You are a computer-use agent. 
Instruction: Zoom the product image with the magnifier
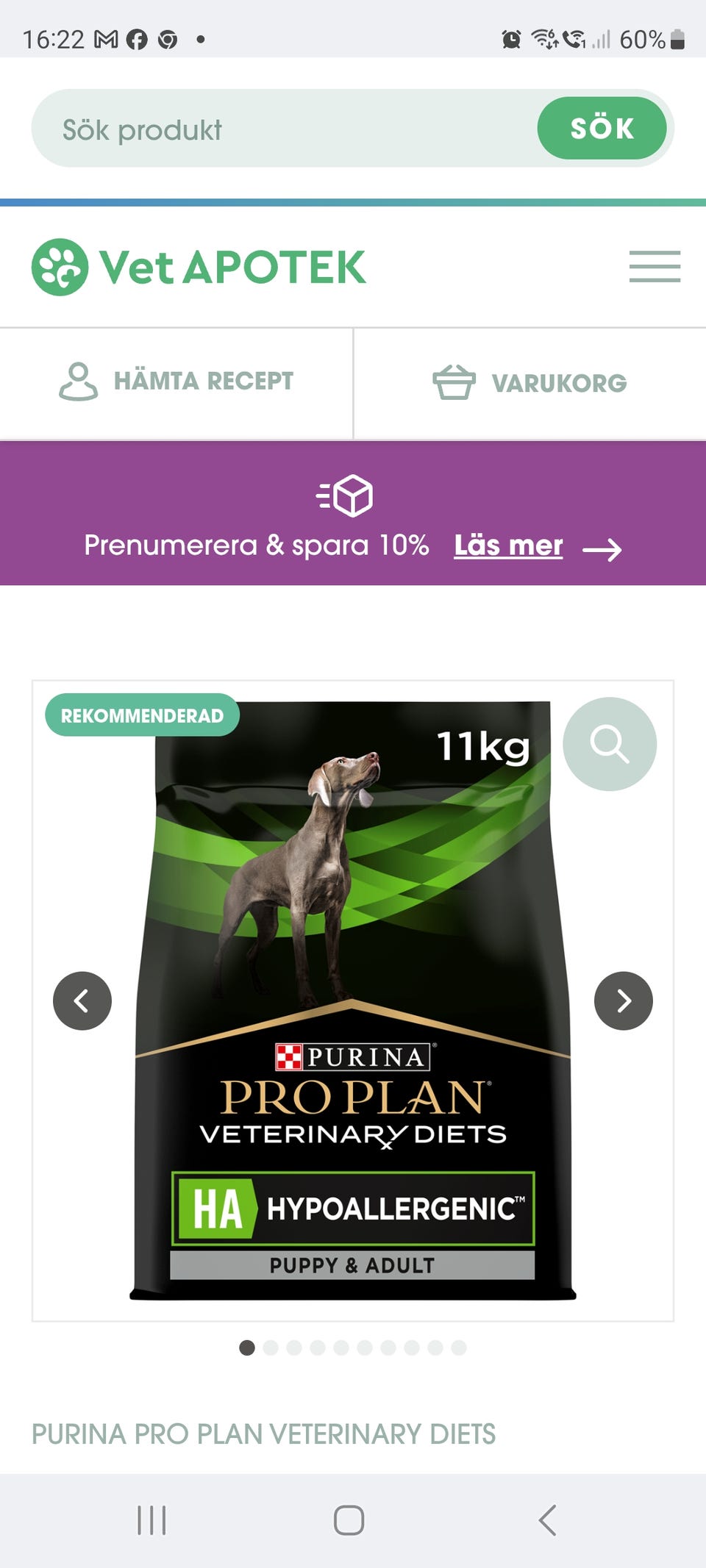pyautogui.click(x=609, y=744)
